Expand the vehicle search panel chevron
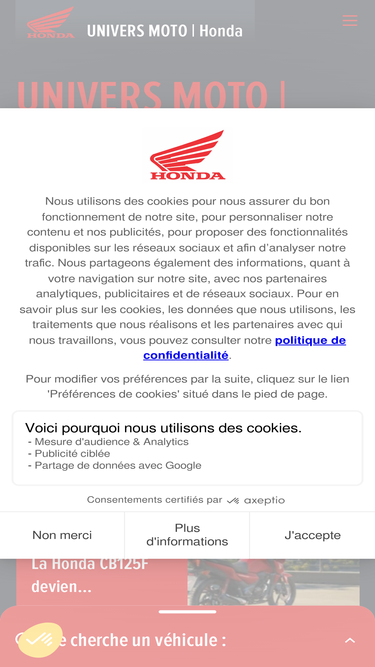The width and height of the screenshot is (375, 667). [349, 640]
